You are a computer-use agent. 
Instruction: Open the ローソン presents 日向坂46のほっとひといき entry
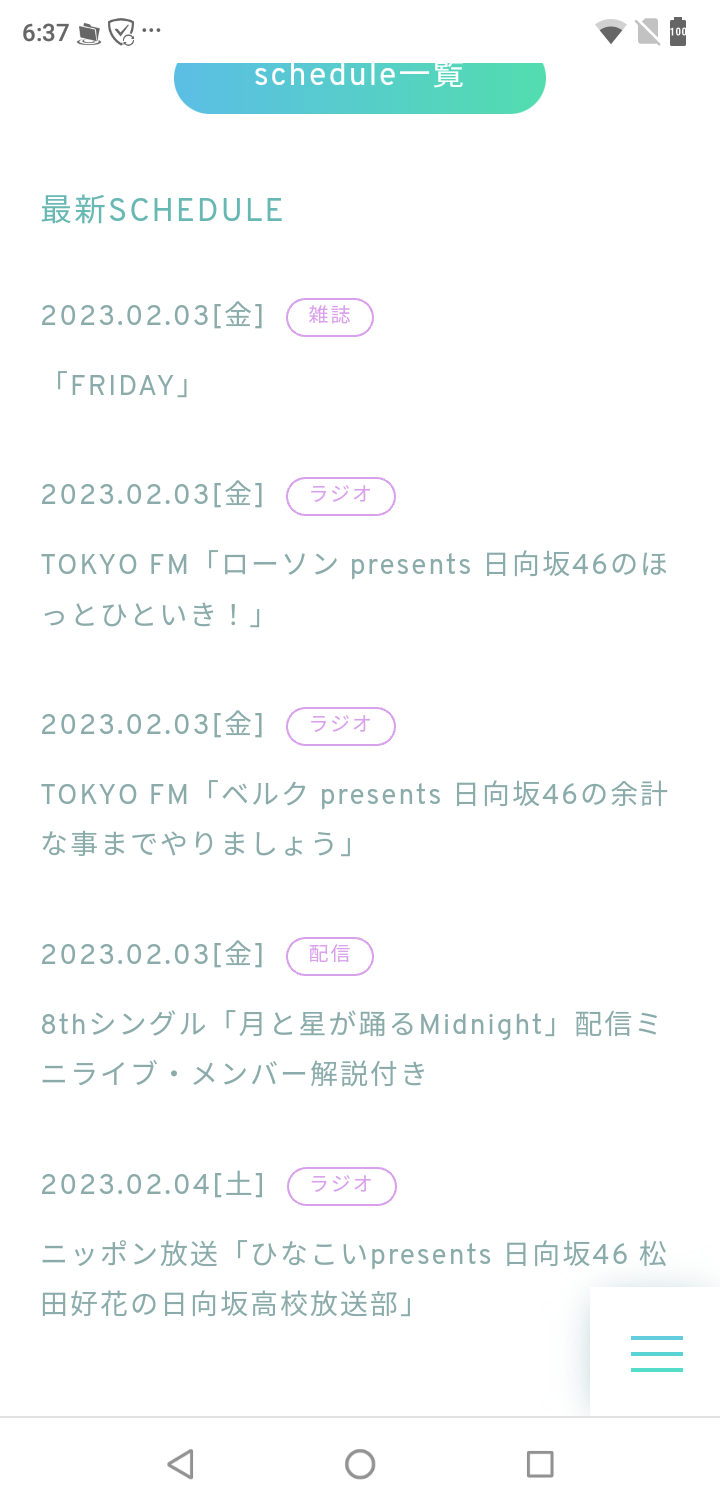[355, 590]
